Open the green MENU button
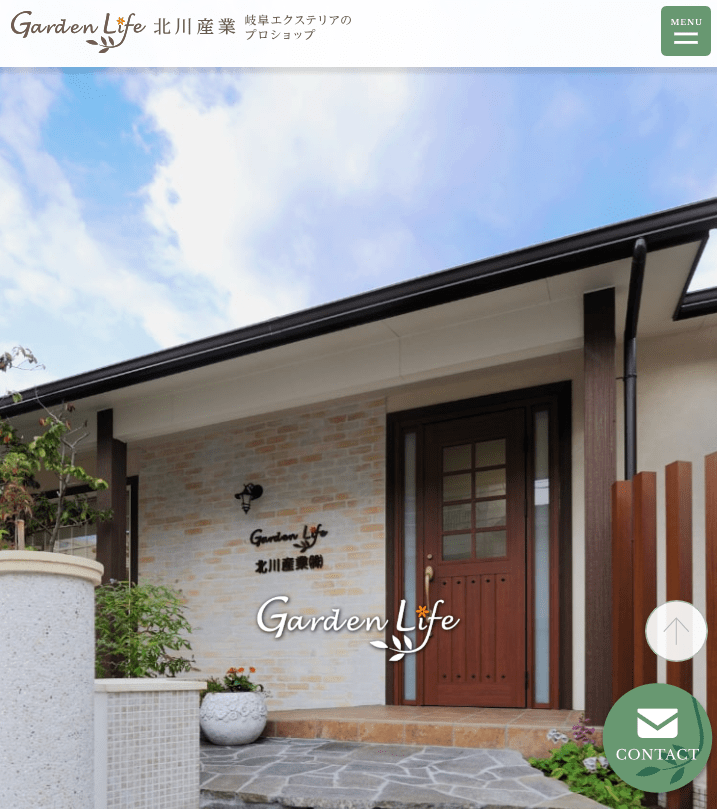 click(x=685, y=31)
